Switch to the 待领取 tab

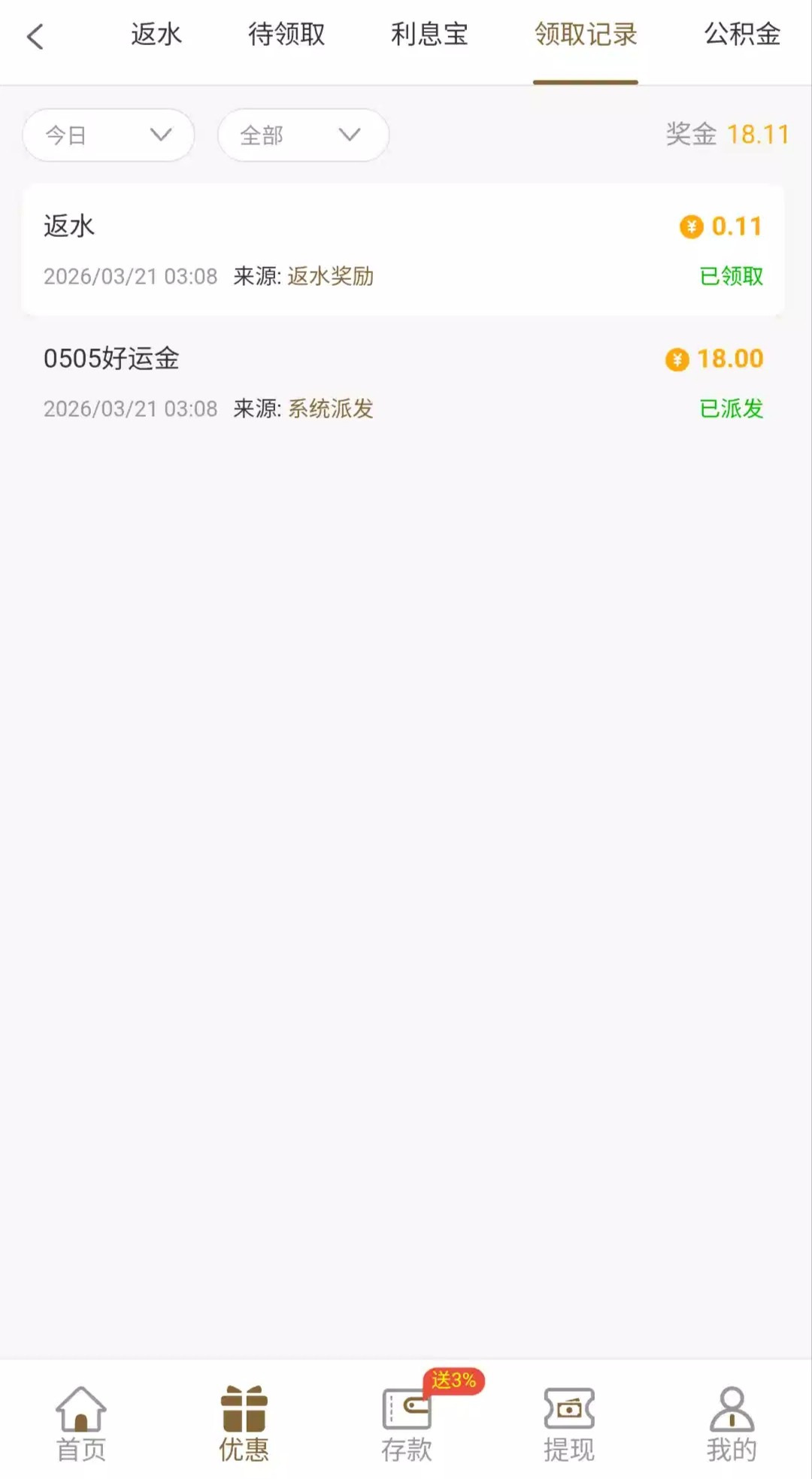point(286,35)
